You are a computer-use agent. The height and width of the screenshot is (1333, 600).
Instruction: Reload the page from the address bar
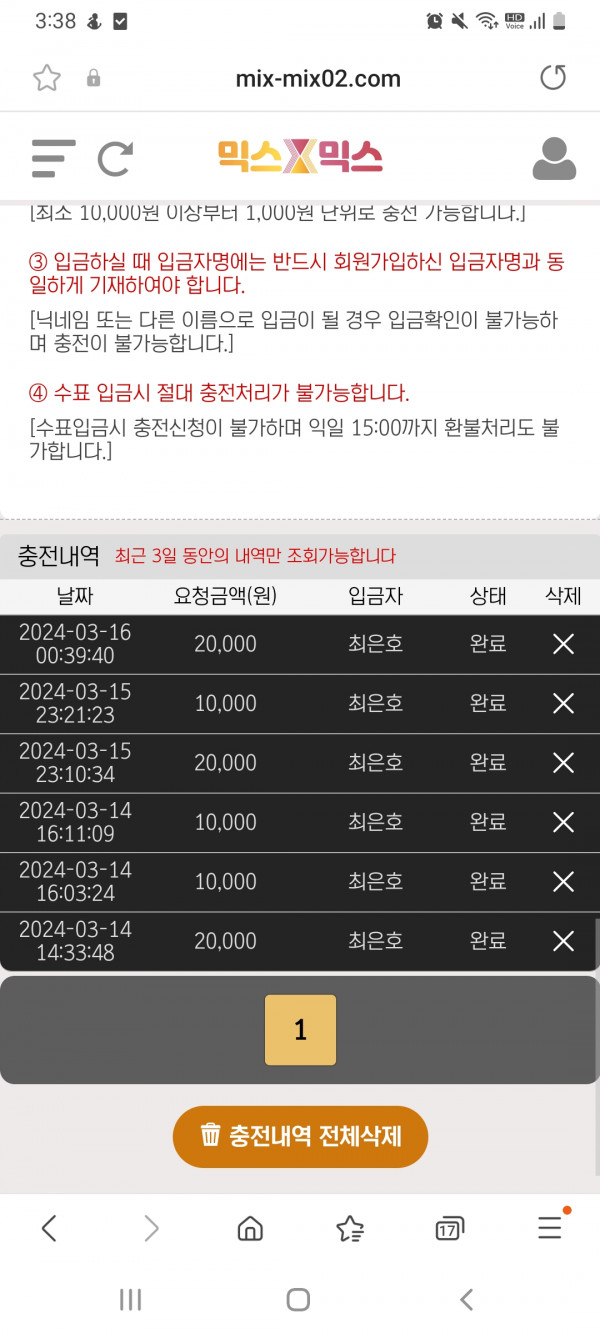coord(553,78)
